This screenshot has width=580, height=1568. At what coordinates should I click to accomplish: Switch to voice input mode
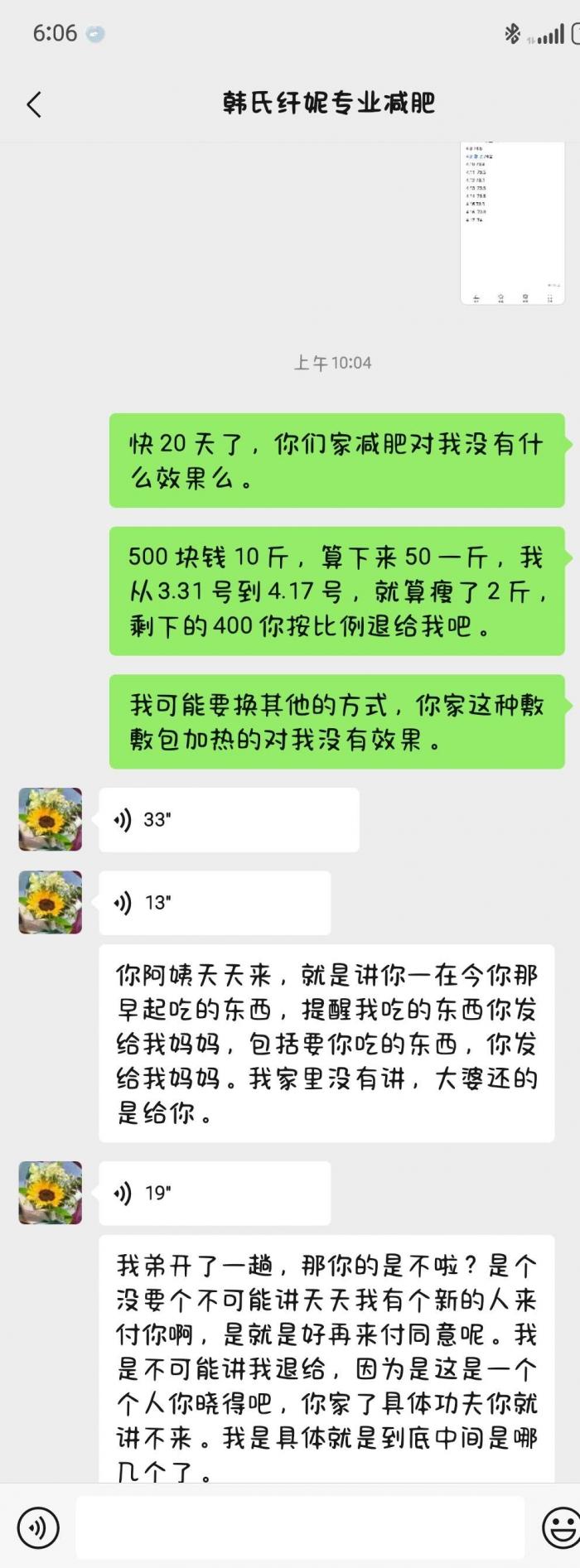(x=38, y=1527)
